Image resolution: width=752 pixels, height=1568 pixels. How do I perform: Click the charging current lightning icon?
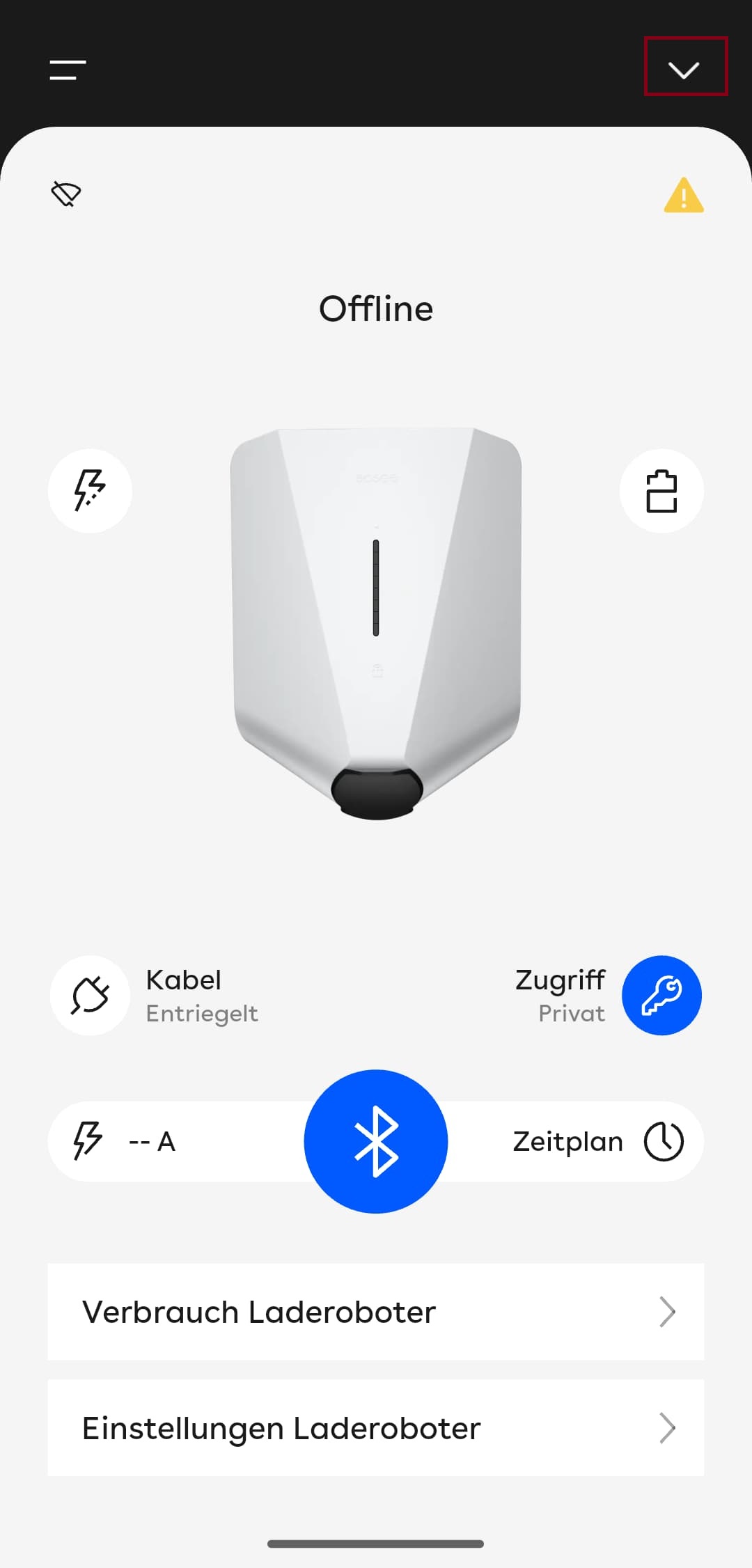(x=88, y=1140)
